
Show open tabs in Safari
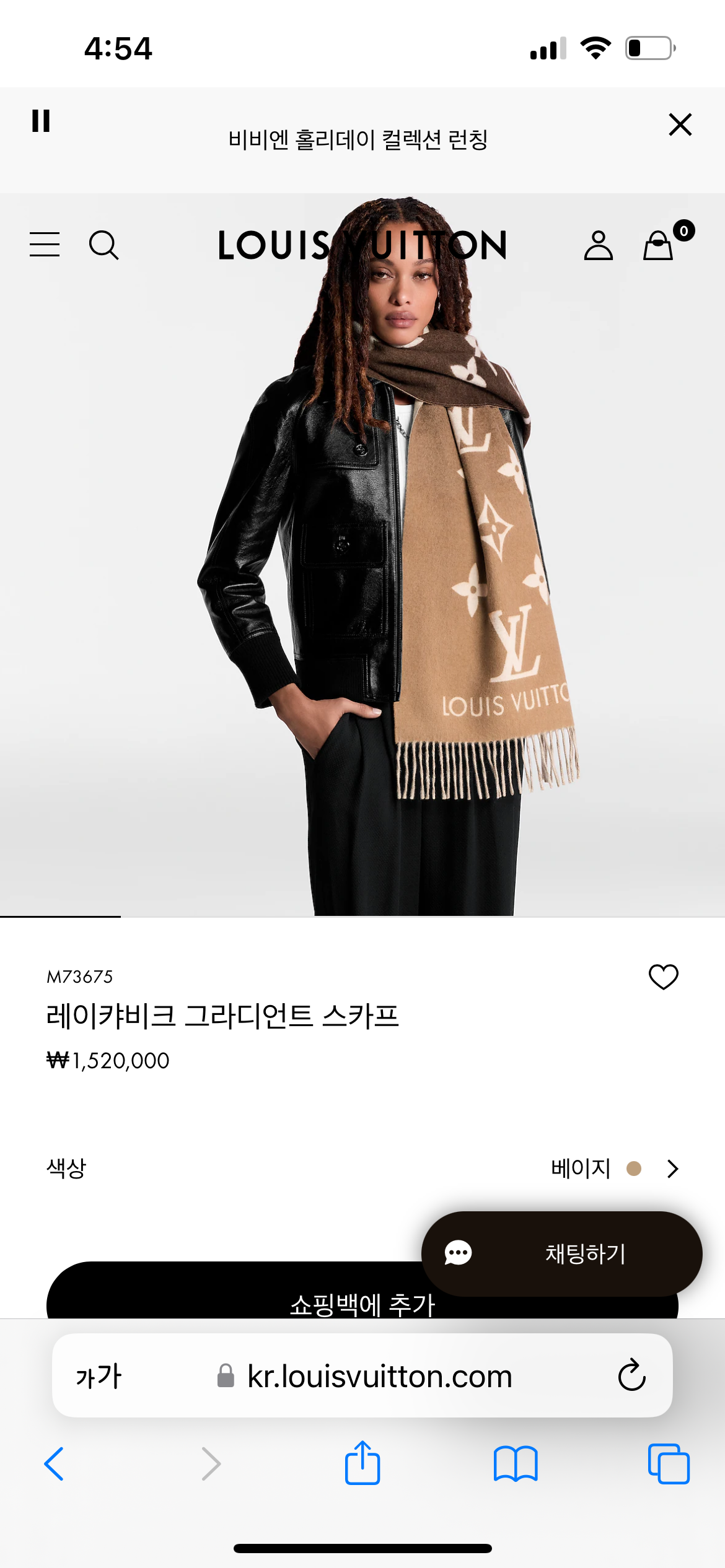(x=667, y=1461)
